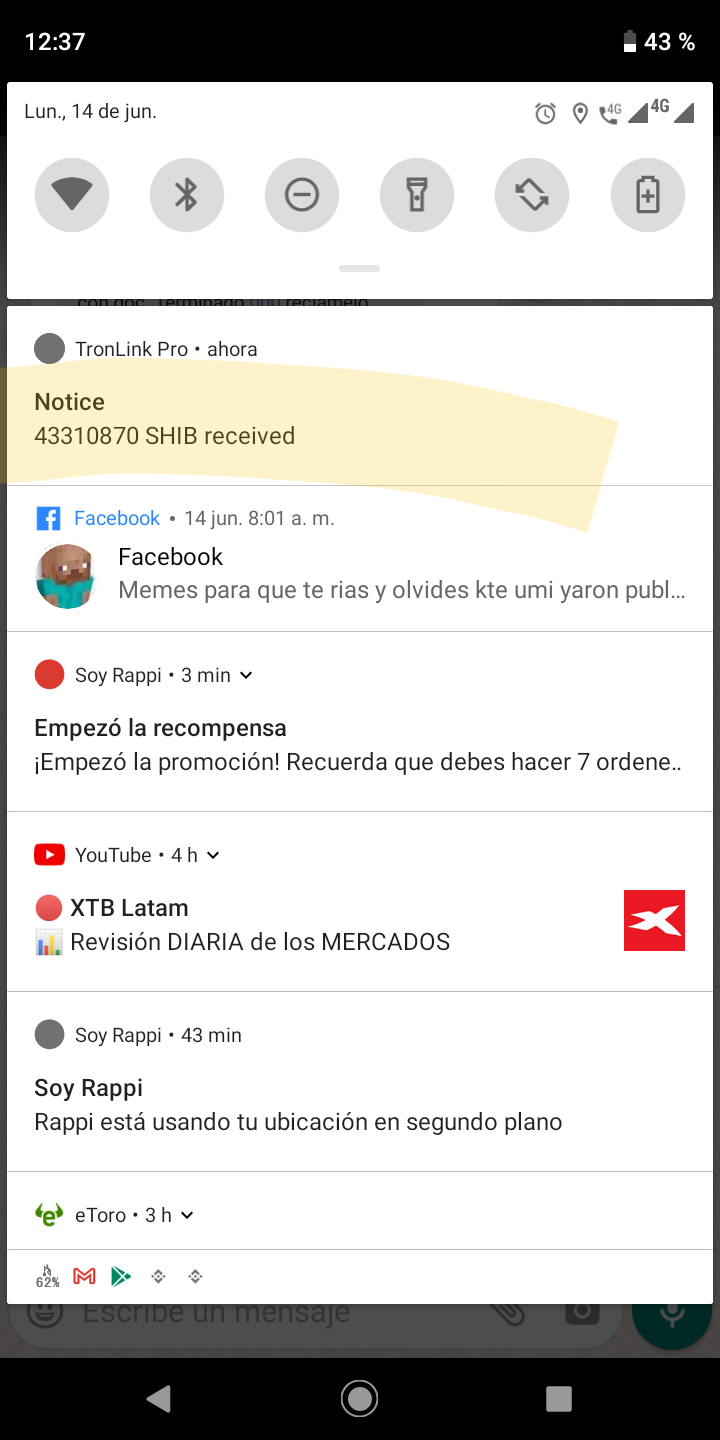Enable battery saver mode
Image resolution: width=720 pixels, height=1440 pixels.
click(x=648, y=194)
